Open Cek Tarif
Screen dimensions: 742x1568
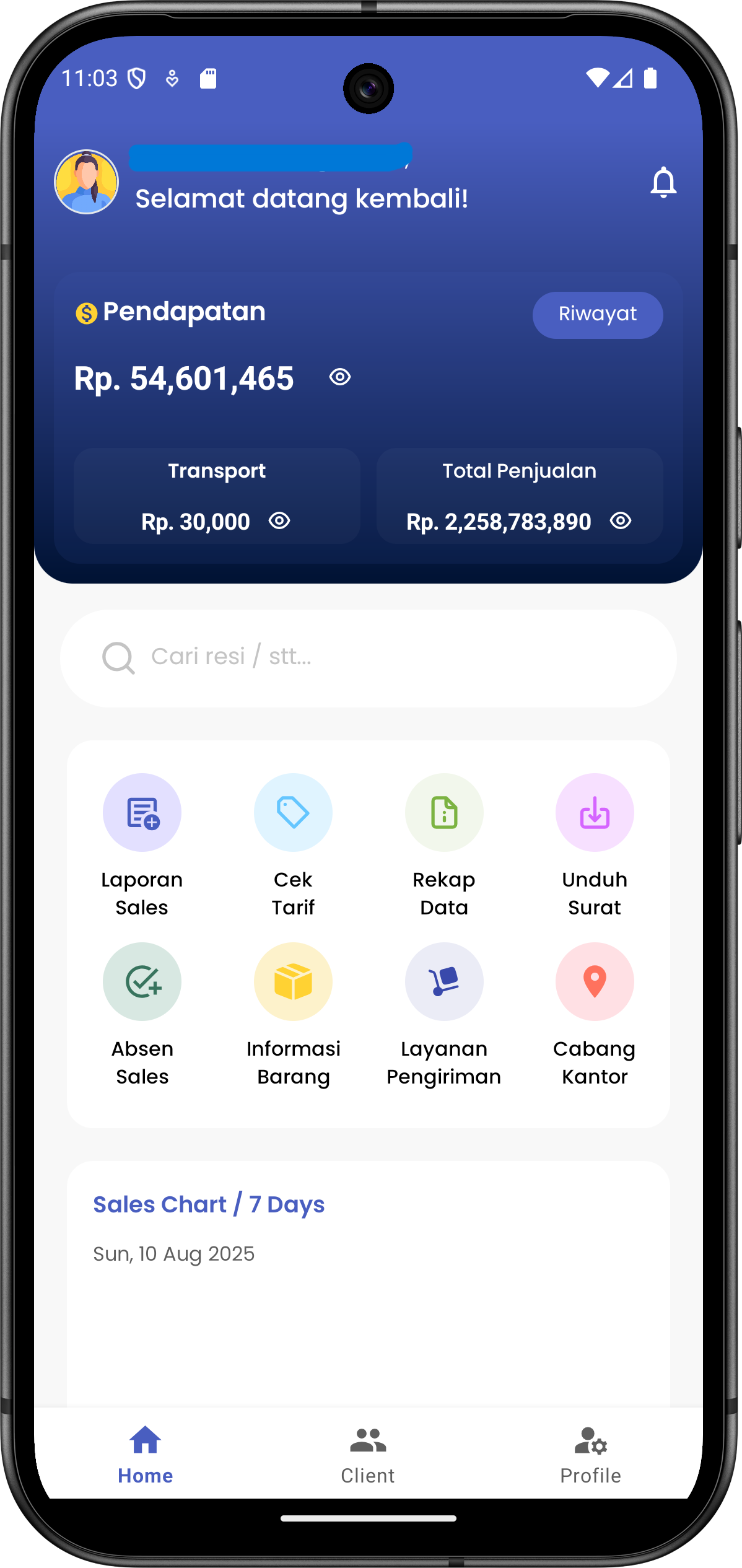[293, 813]
